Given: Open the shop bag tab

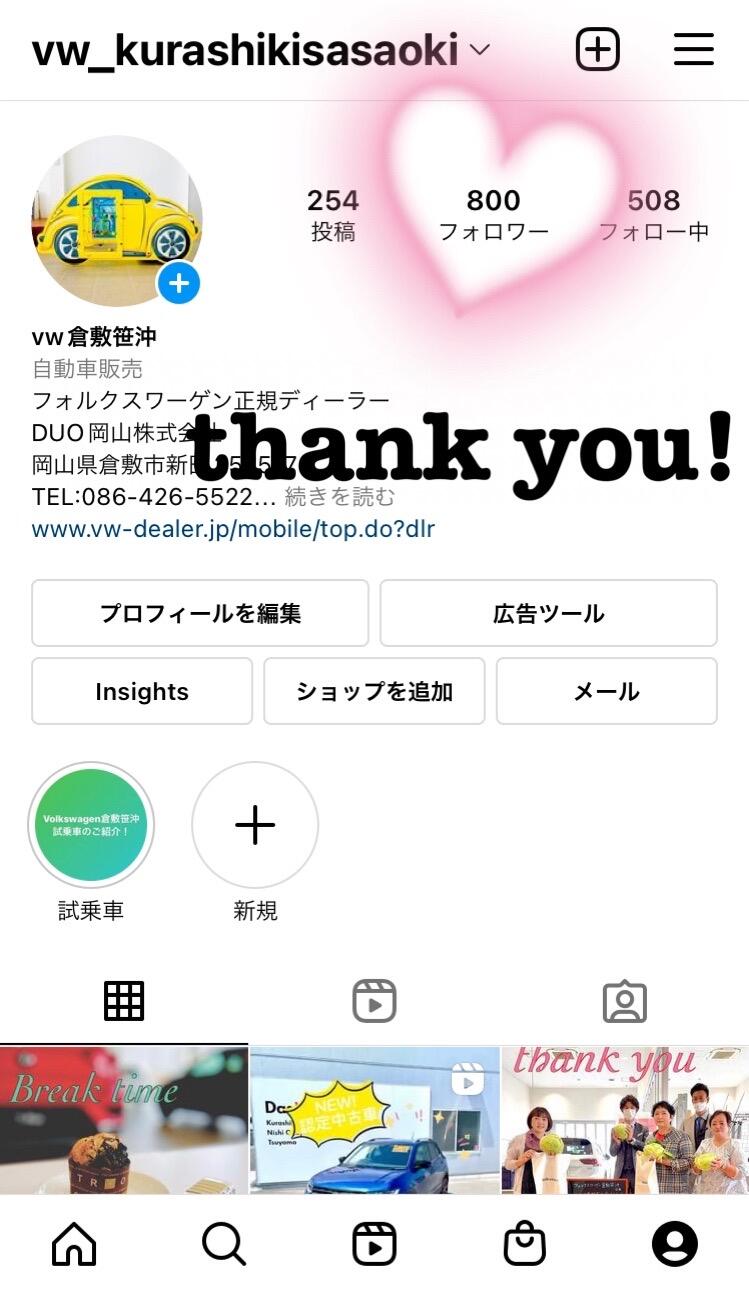Looking at the screenshot, I should coord(524,1244).
